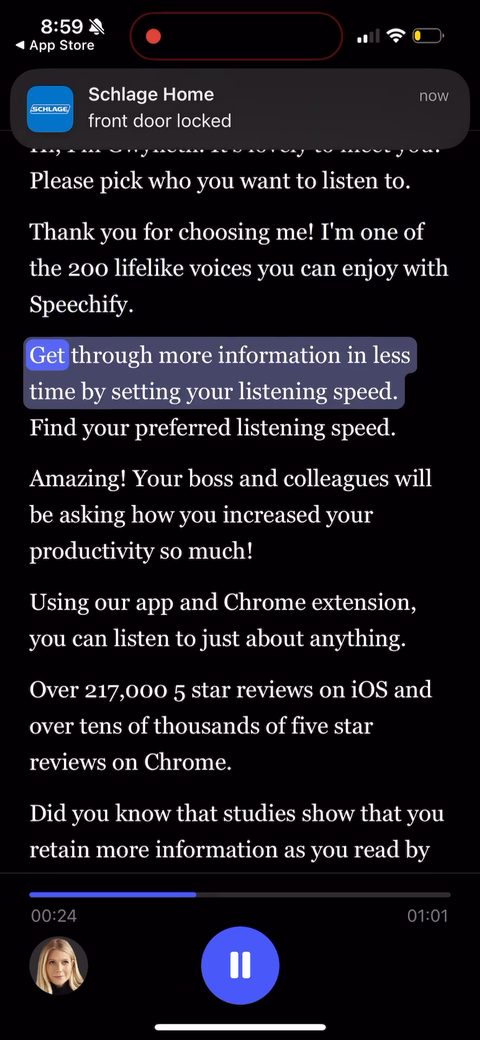This screenshot has height=1040, width=480.
Task: Tap the playback progress bar to seek
Action: point(239,895)
